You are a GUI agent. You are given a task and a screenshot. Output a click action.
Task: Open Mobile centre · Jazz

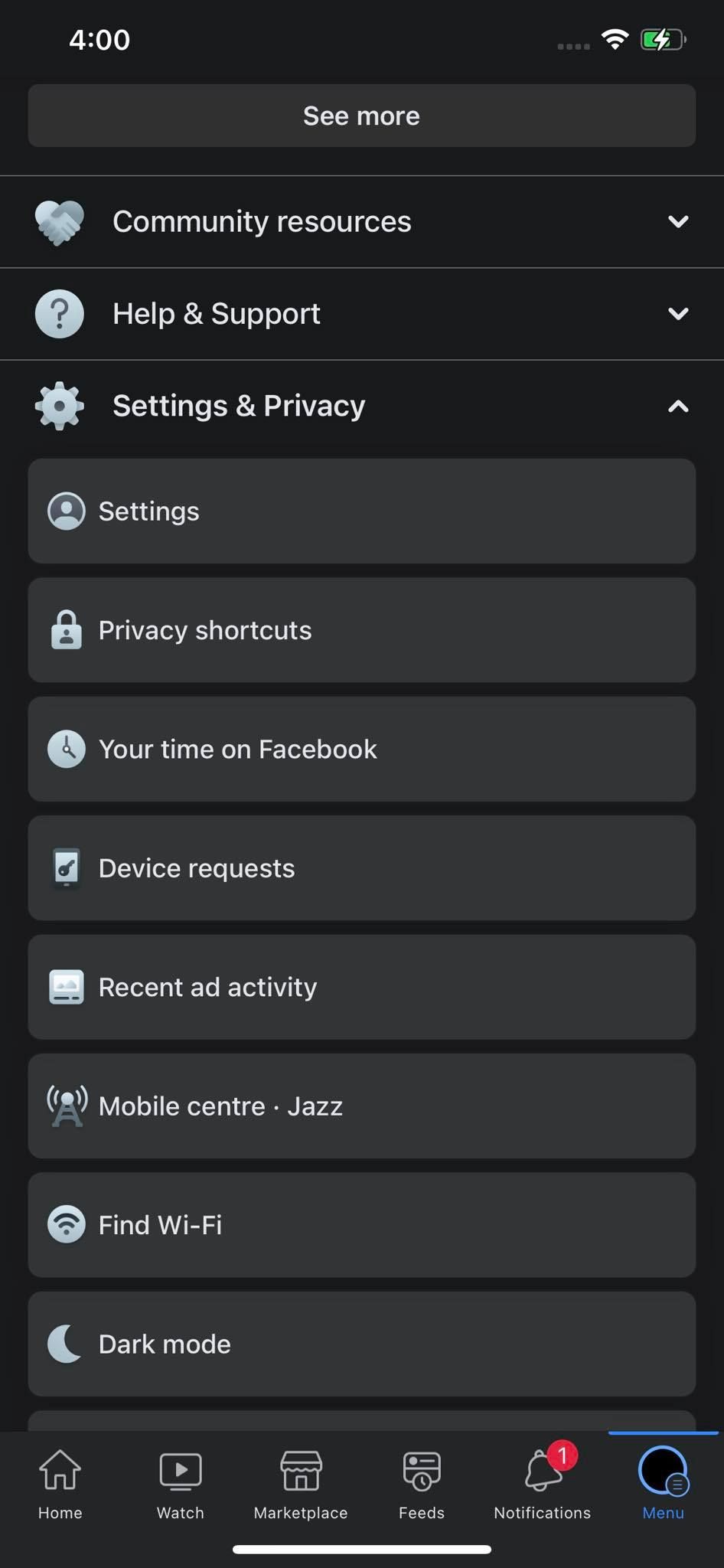[361, 1106]
